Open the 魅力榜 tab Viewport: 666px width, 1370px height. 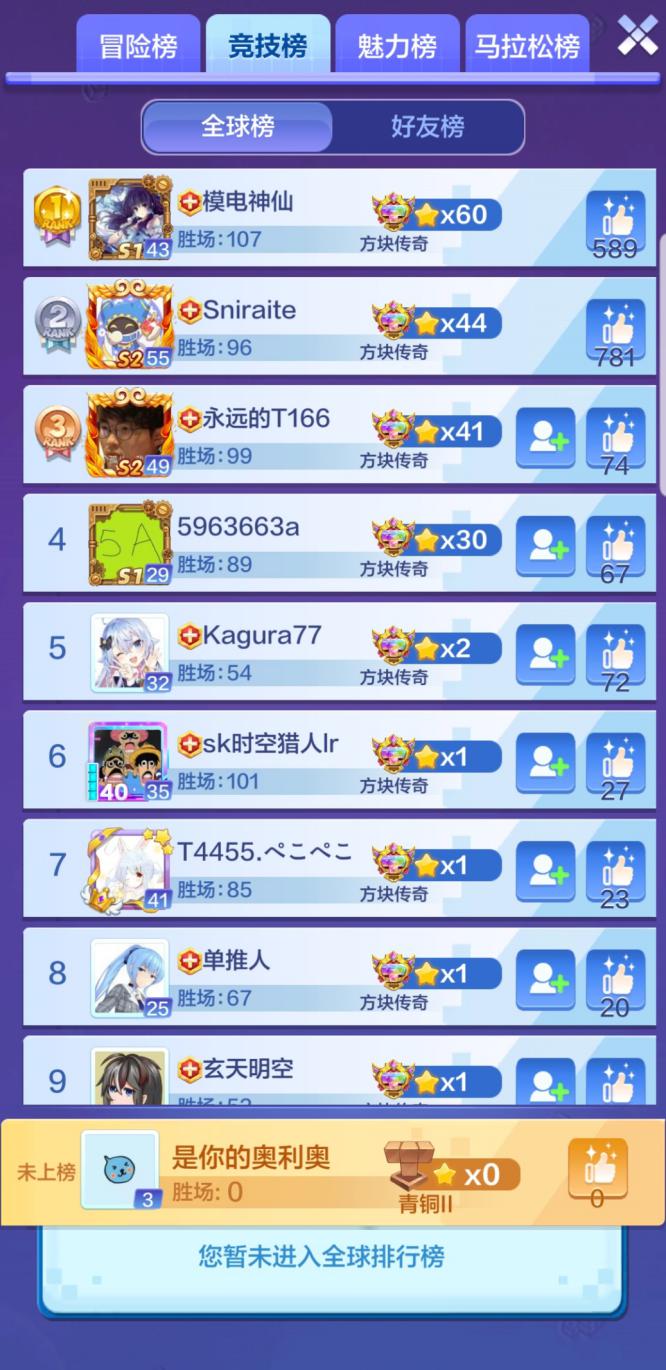pos(397,45)
